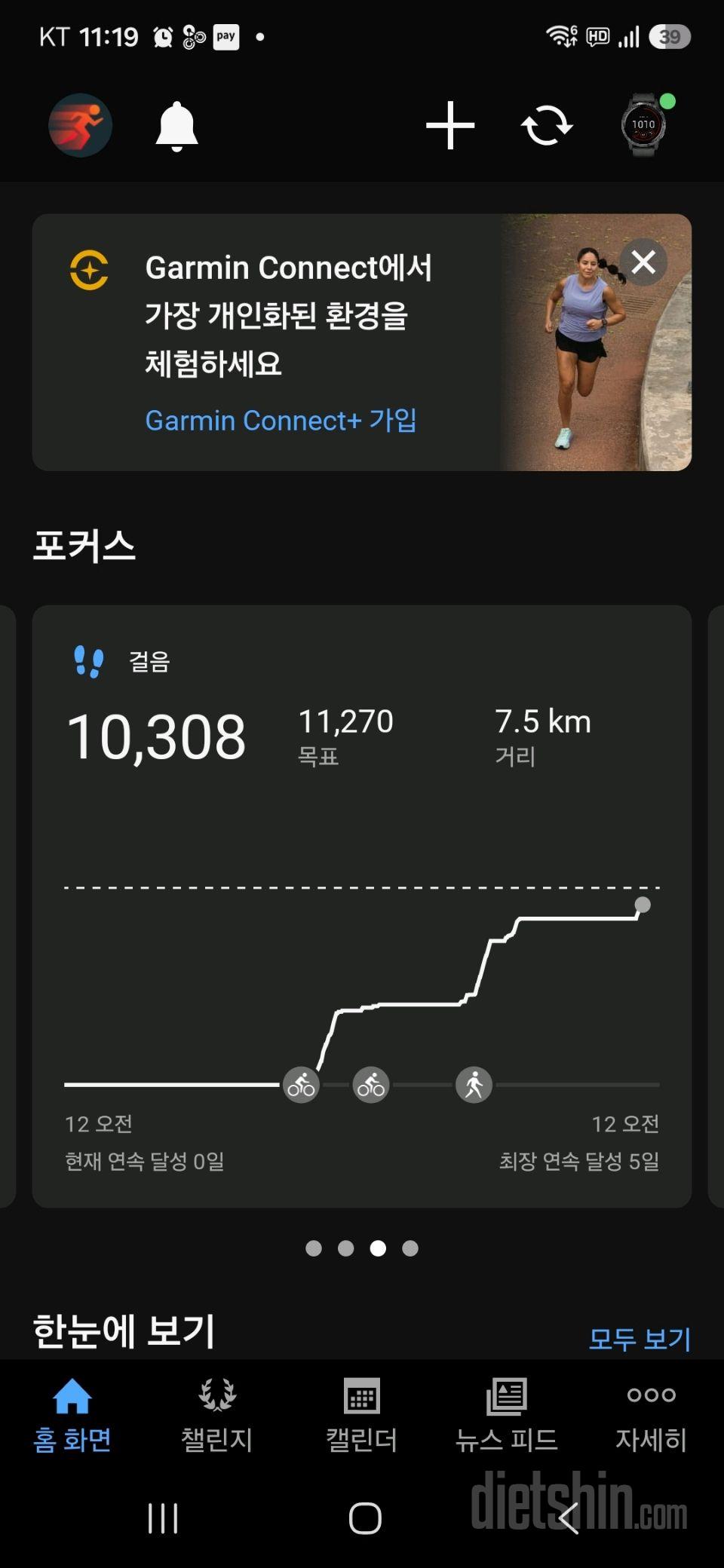The height and width of the screenshot is (1568, 724).
Task: Dismiss the Garmin Connect+ banner
Action: [x=643, y=262]
